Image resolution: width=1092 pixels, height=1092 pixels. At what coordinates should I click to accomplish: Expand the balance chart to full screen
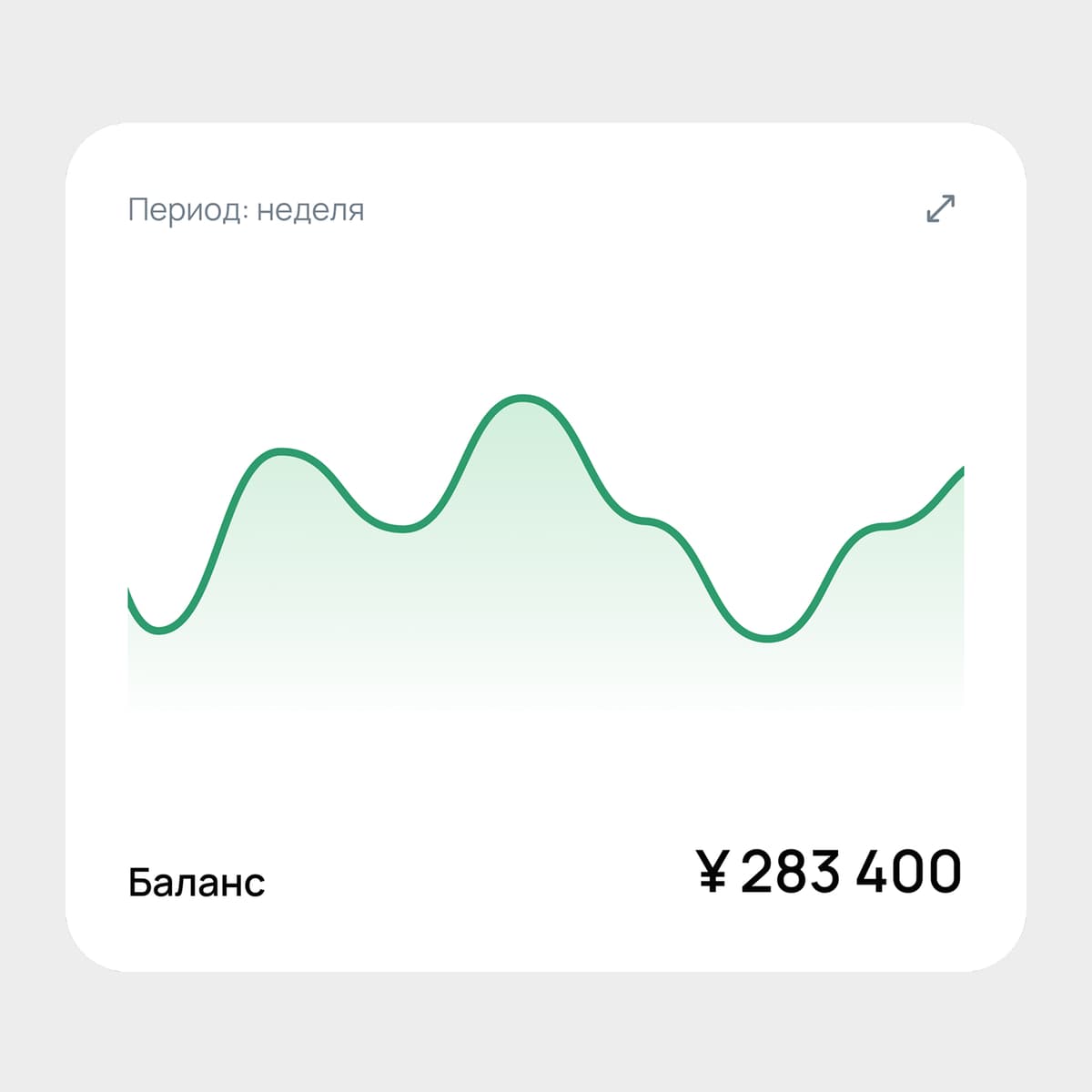(x=940, y=208)
